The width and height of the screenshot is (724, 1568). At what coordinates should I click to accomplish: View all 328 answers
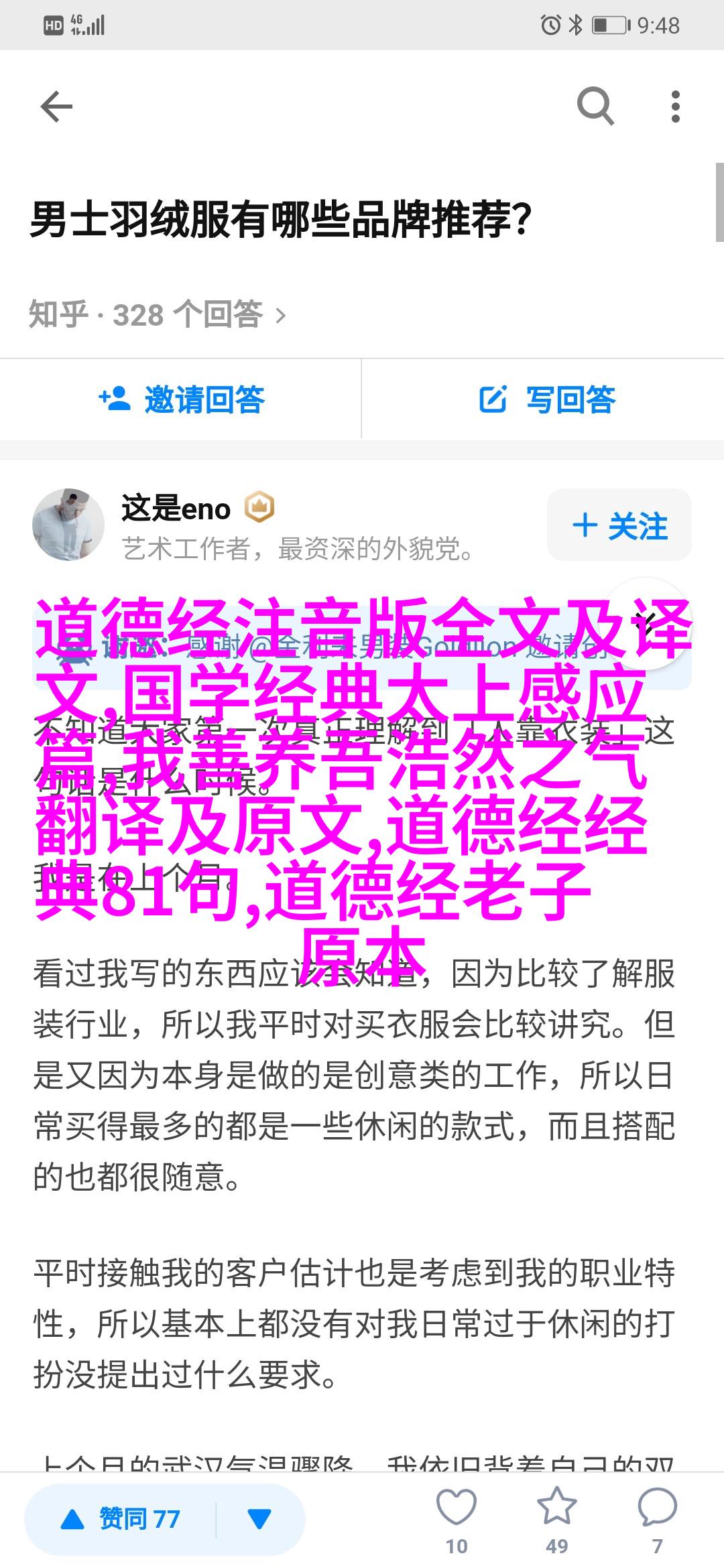coord(158,314)
